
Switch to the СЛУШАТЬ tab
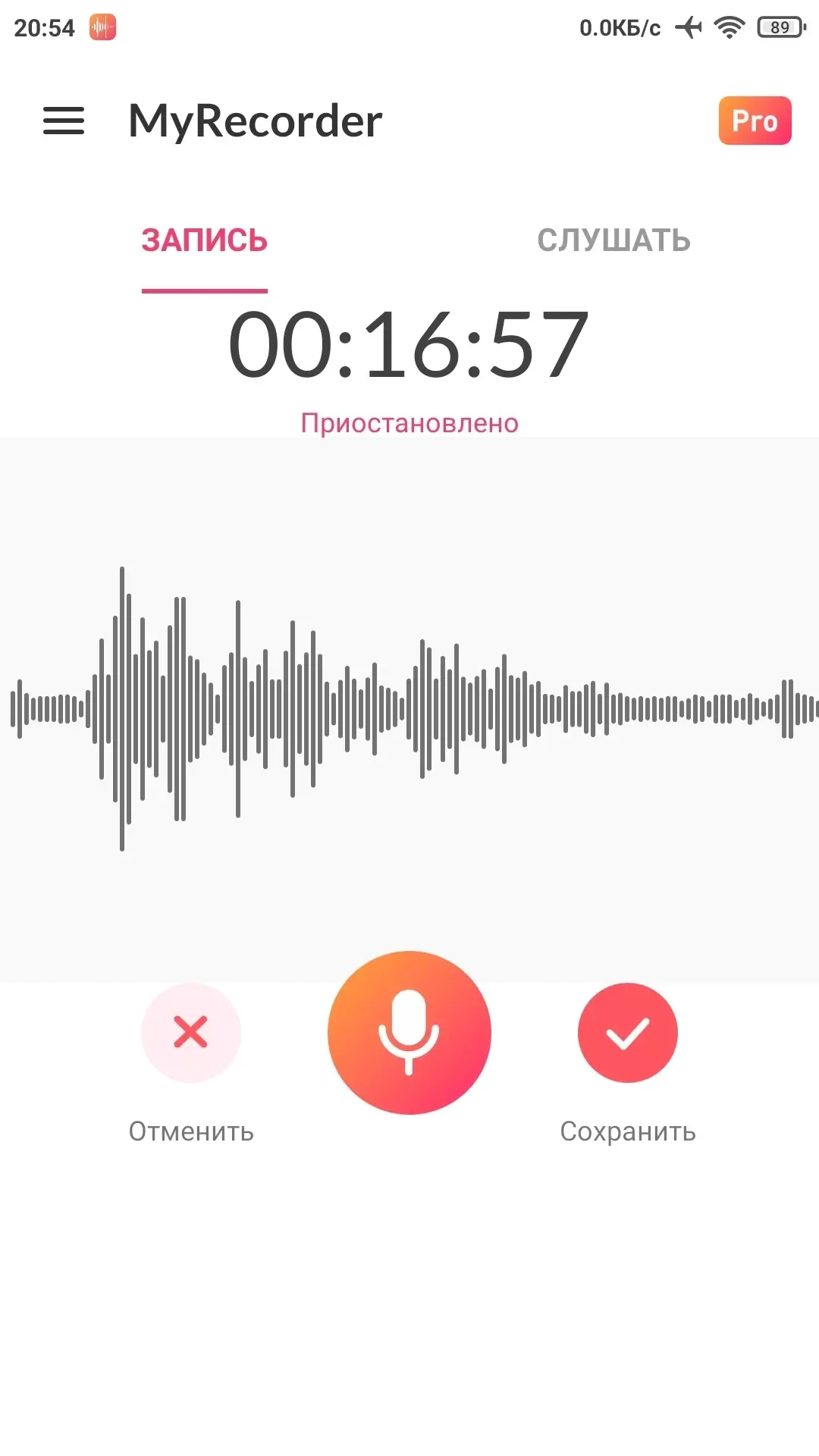click(613, 241)
